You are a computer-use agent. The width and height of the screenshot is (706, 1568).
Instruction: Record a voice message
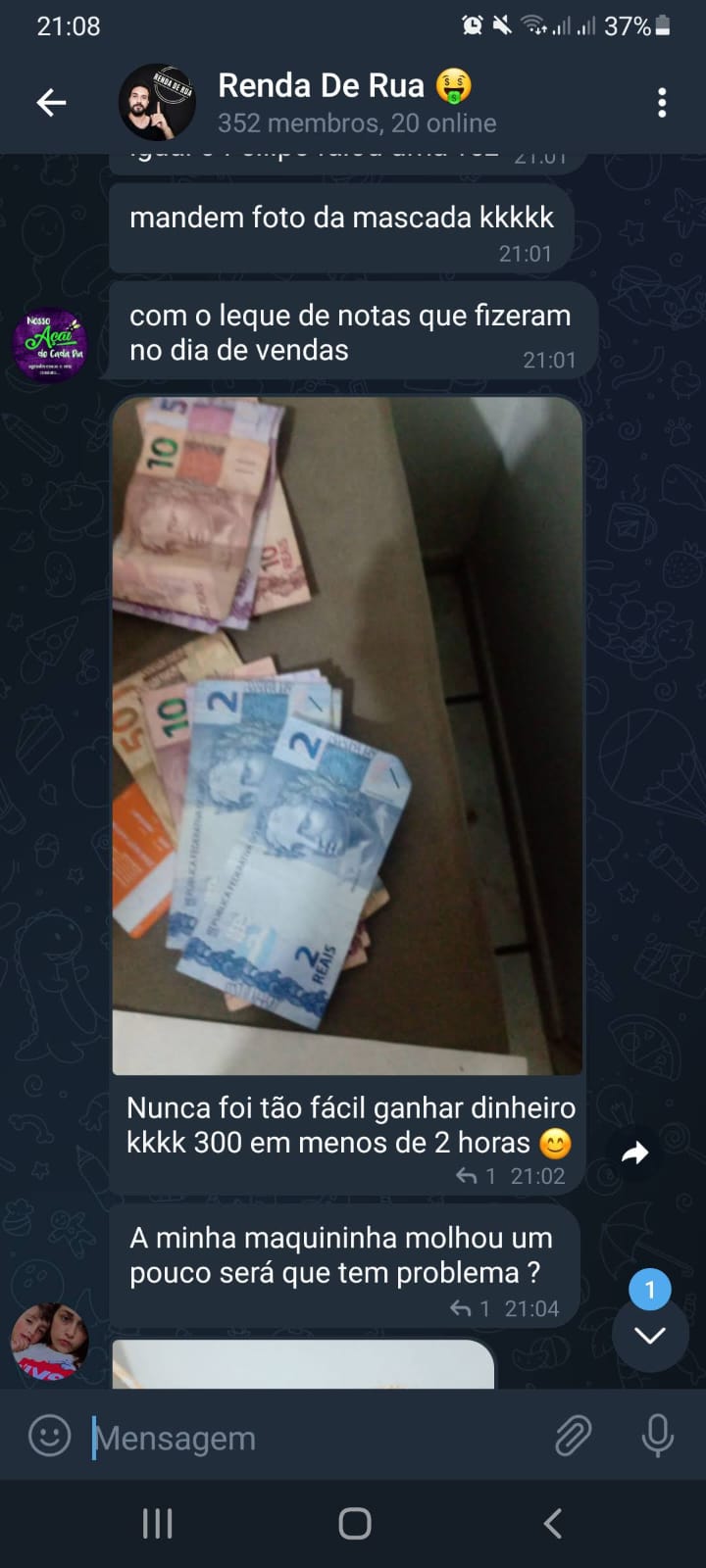[x=657, y=1437]
